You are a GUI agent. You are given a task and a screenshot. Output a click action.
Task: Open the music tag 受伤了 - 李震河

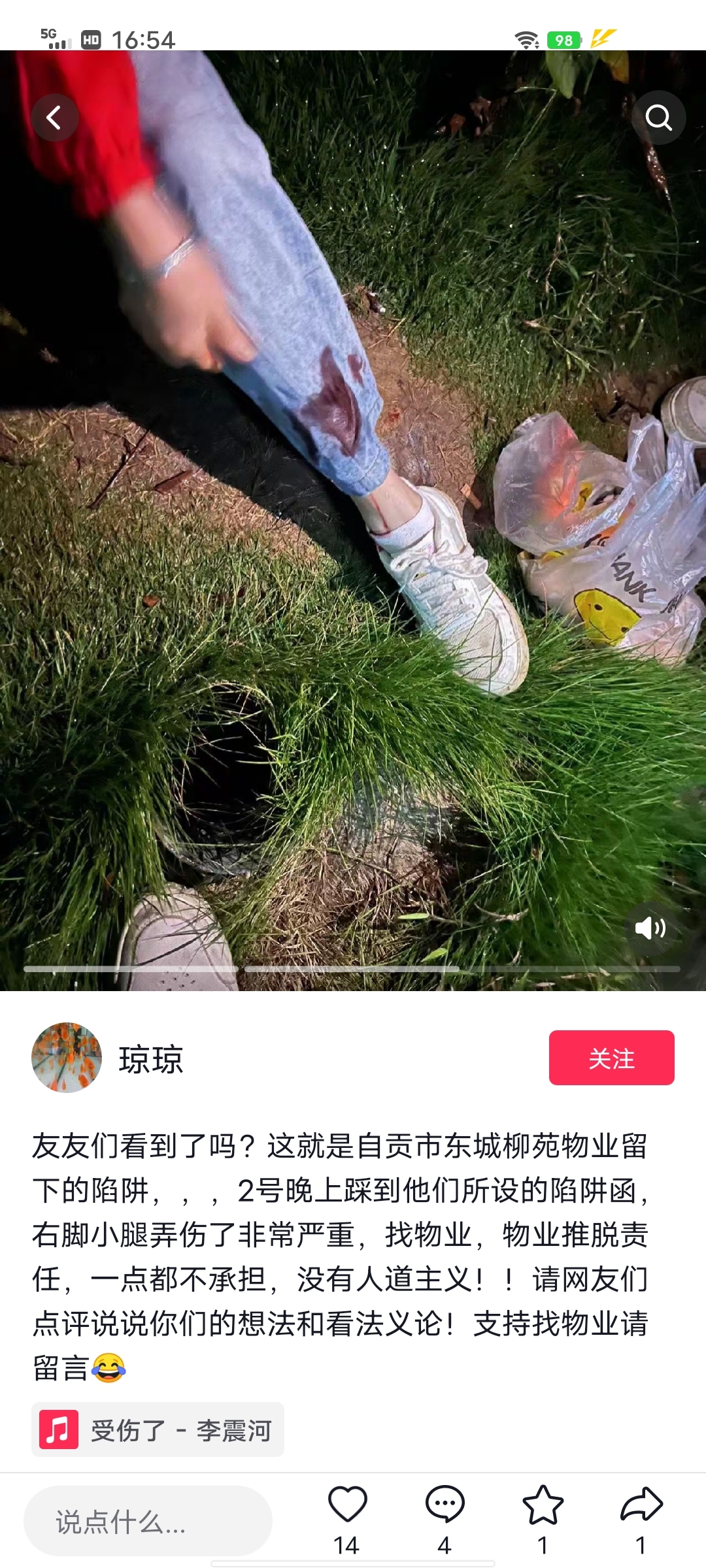click(158, 1430)
